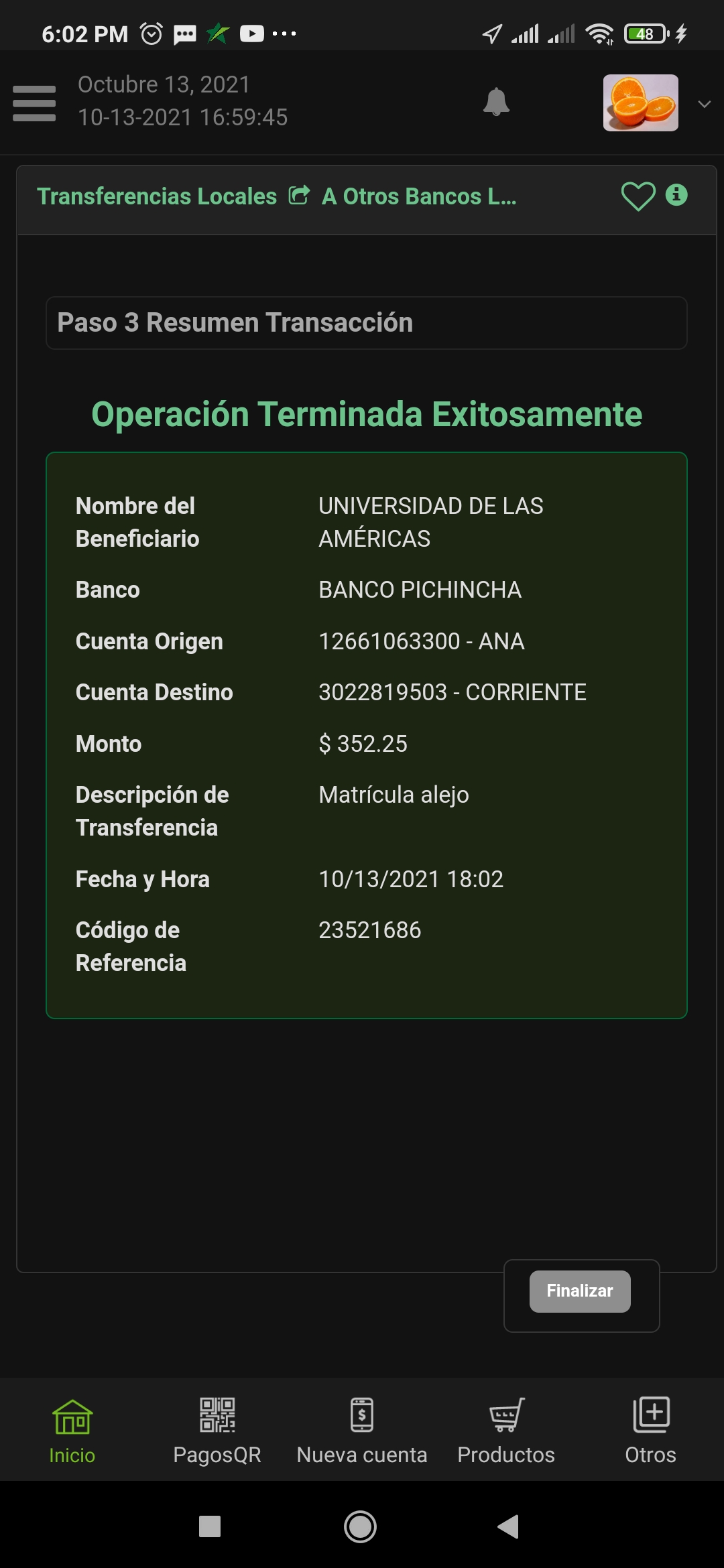Go back with the system back button

click(x=508, y=1526)
